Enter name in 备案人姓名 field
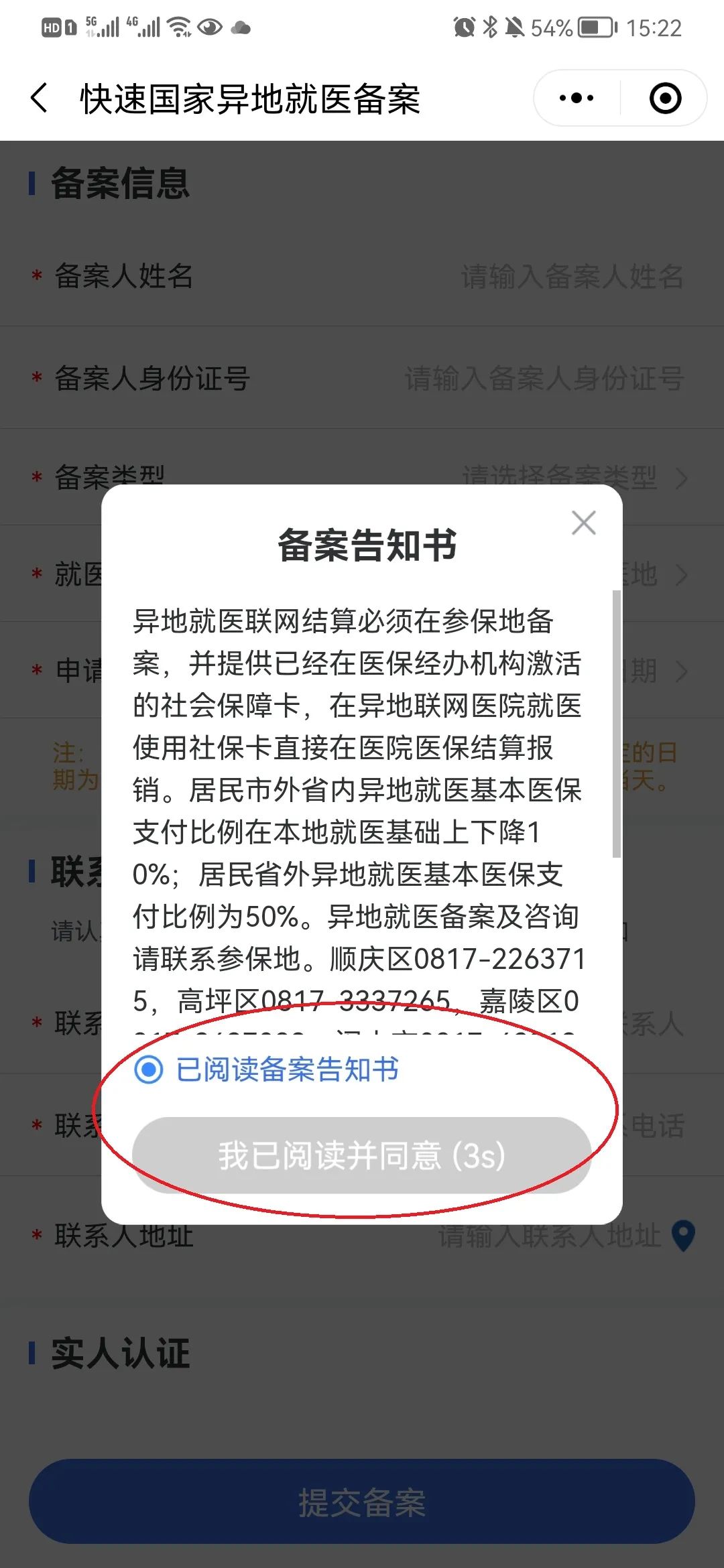The image size is (724, 1568). (571, 277)
